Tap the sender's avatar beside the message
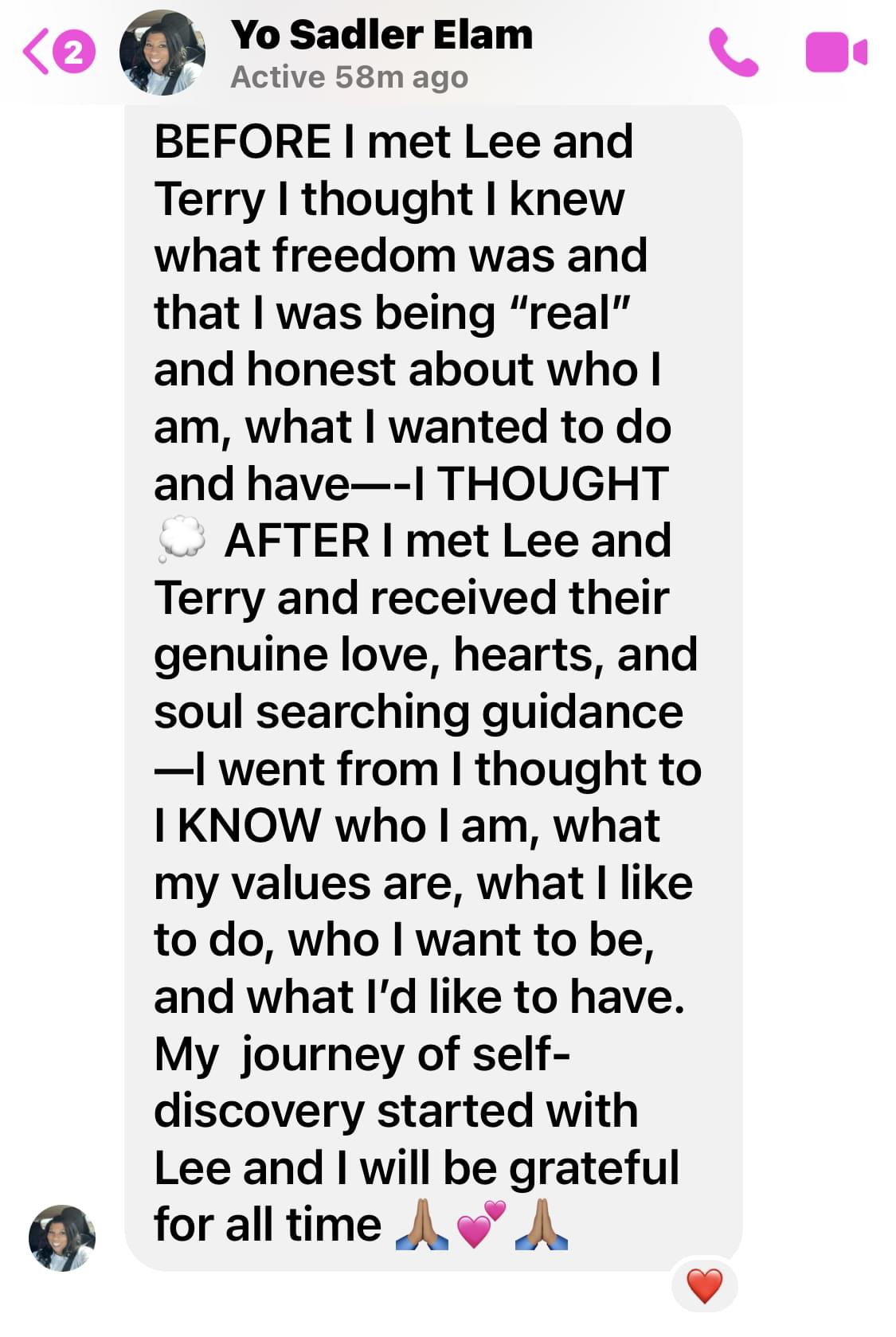 tap(62, 1238)
